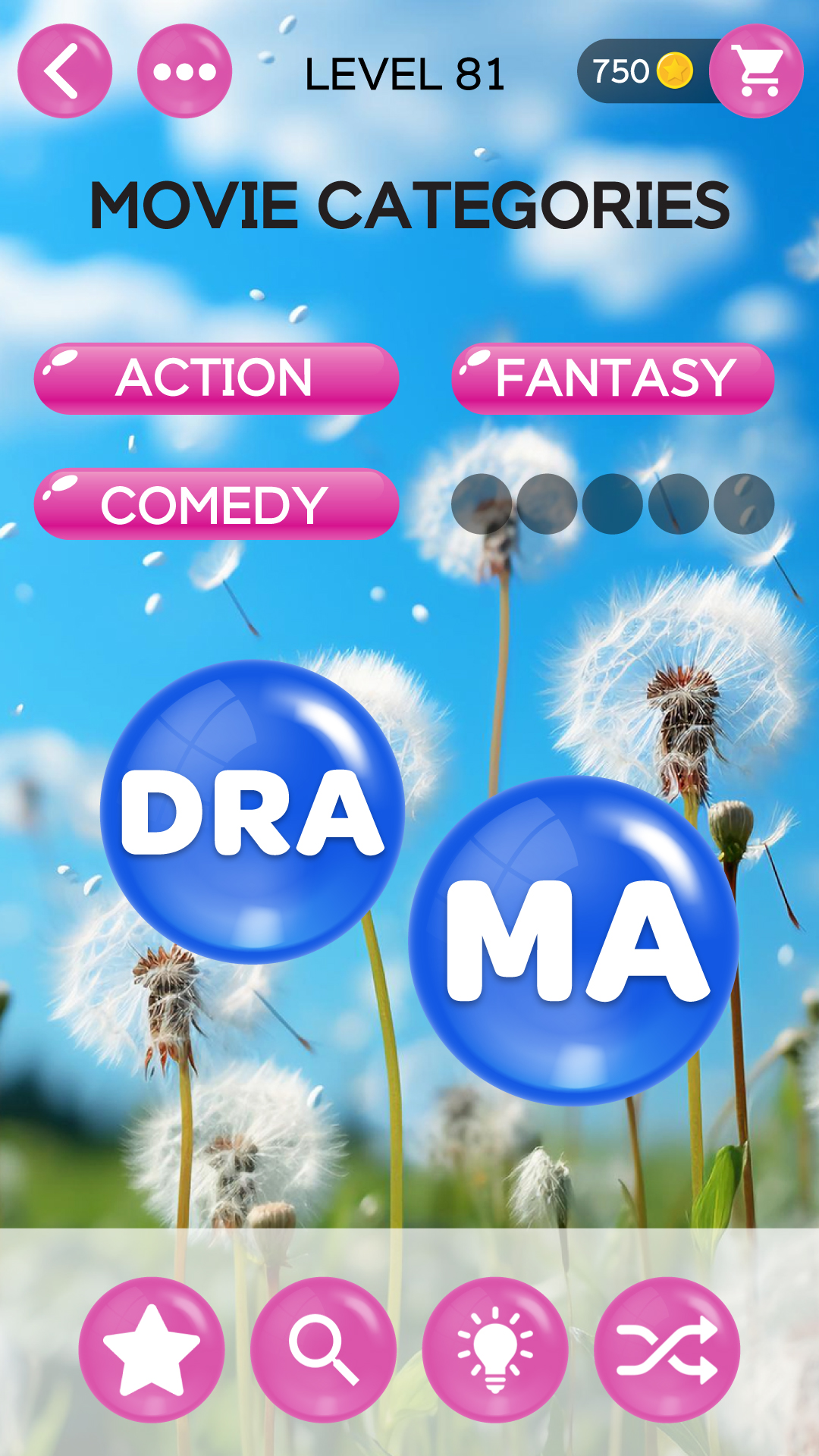Tap the back arrow
Viewport: 819px width, 1456px height.
64,72
